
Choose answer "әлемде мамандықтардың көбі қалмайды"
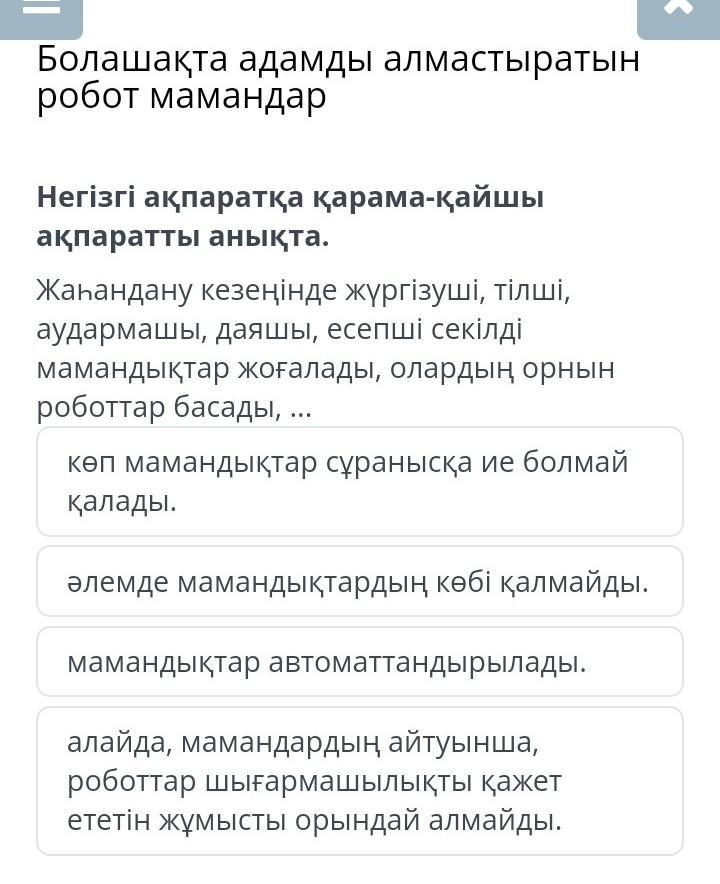coord(360,581)
